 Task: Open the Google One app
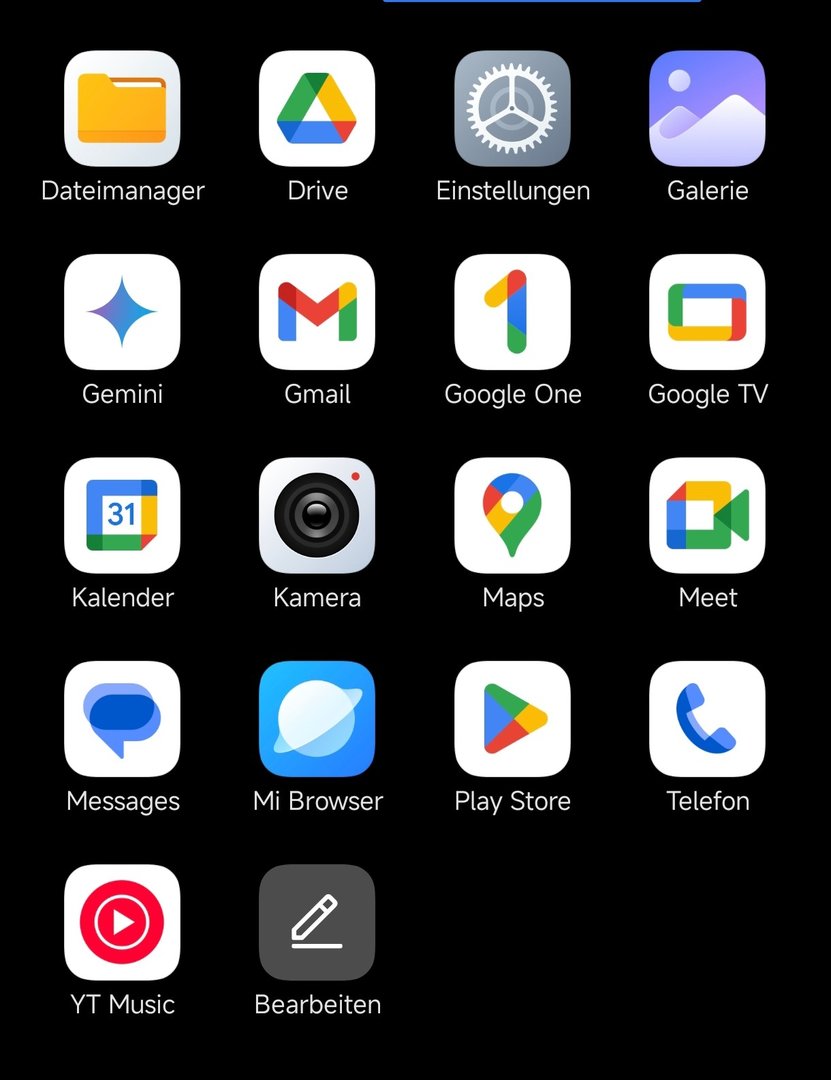512,312
